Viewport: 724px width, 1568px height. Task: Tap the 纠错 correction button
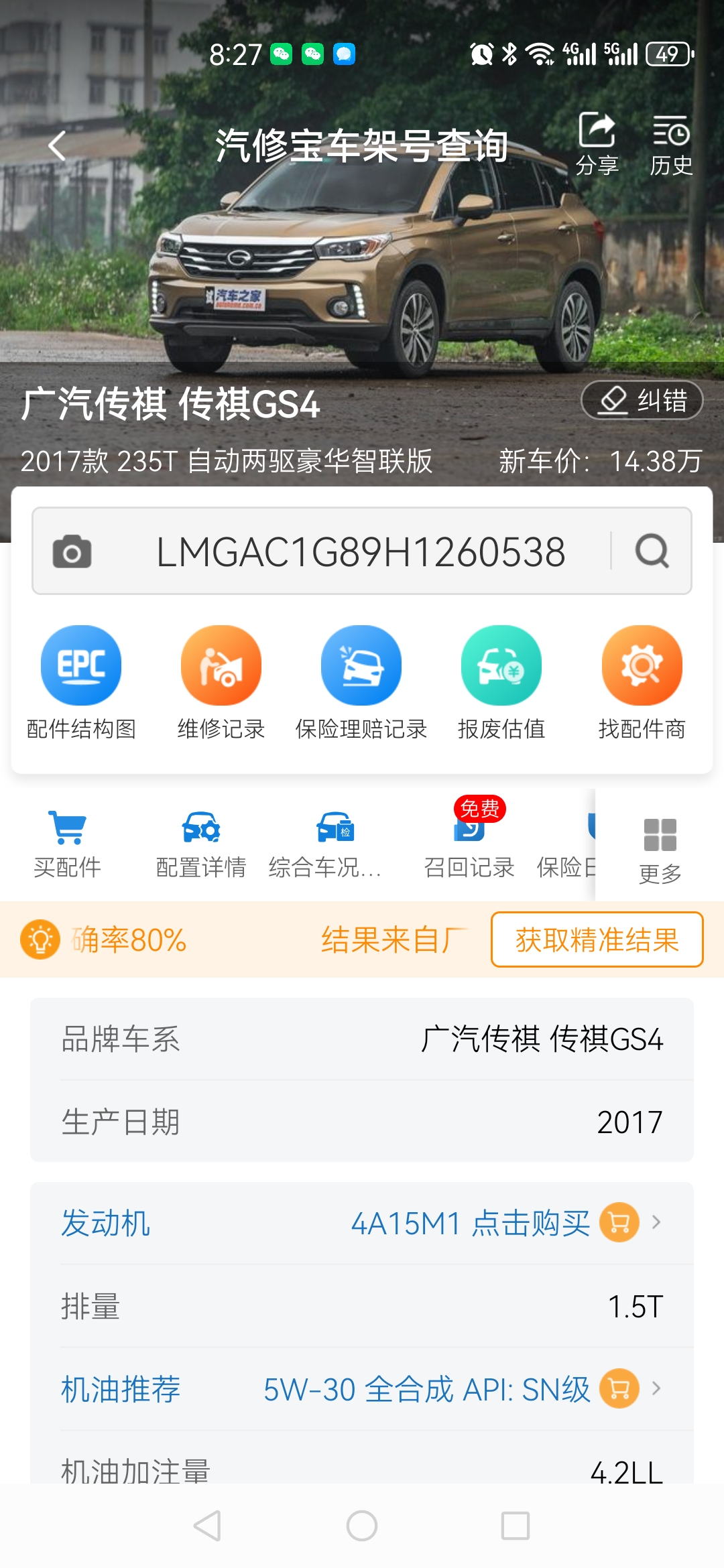(642, 401)
